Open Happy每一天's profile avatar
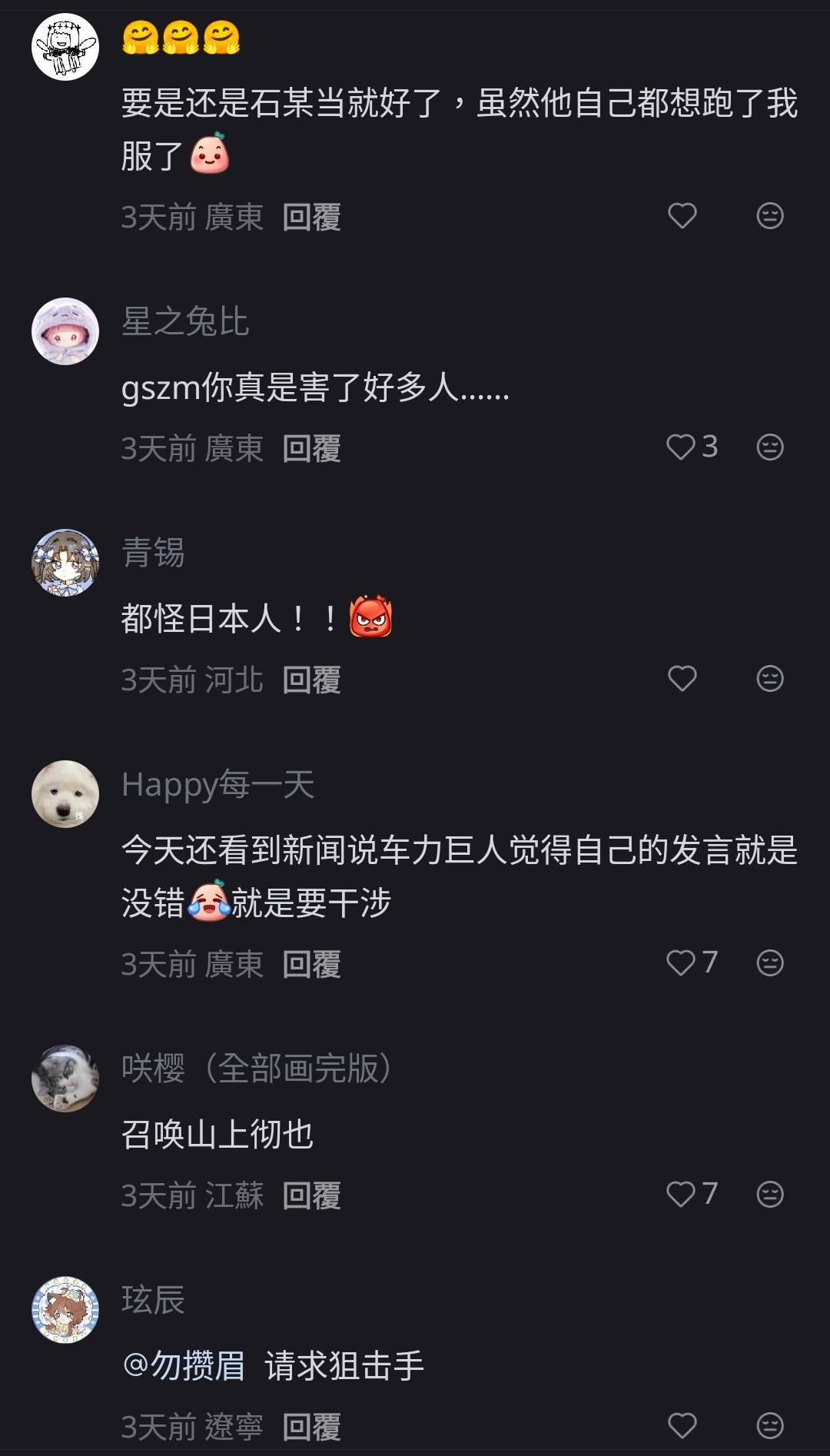This screenshot has height=1456, width=830. coord(65,794)
